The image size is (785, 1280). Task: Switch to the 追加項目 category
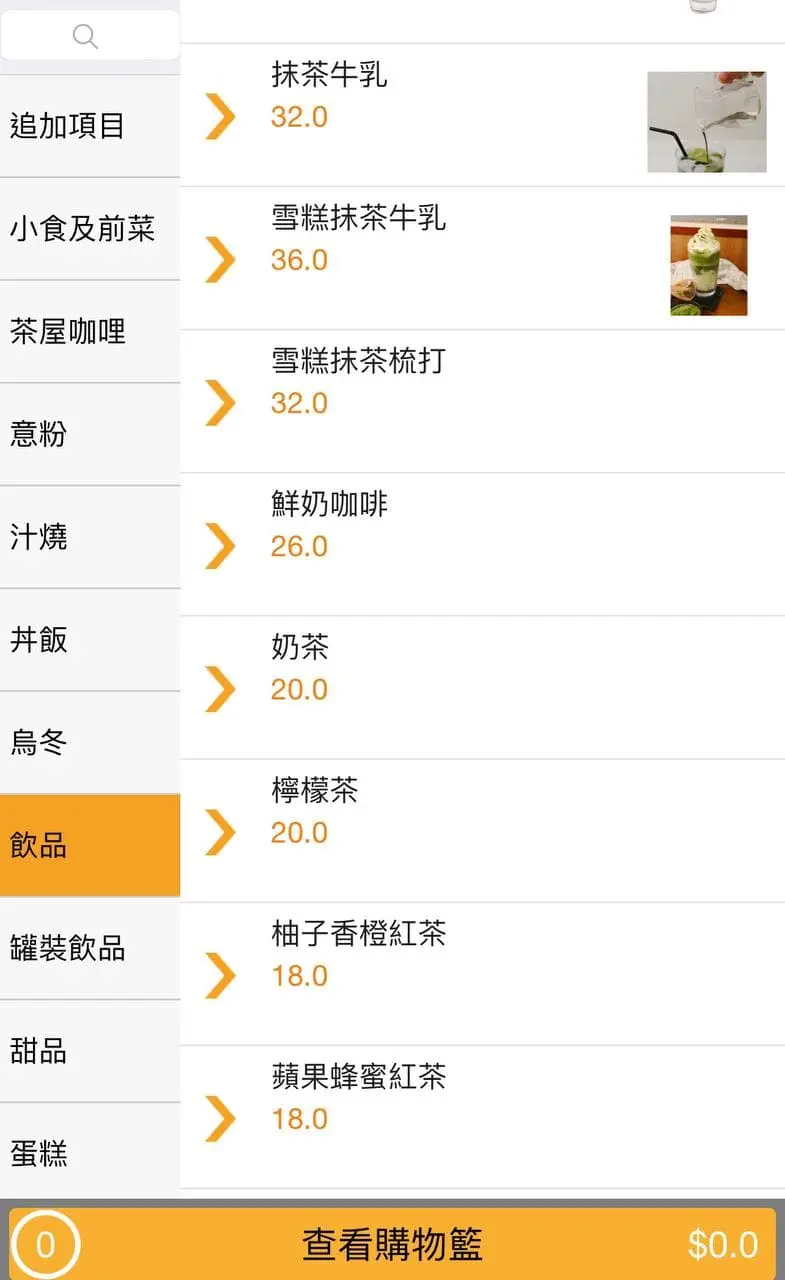[x=89, y=127]
